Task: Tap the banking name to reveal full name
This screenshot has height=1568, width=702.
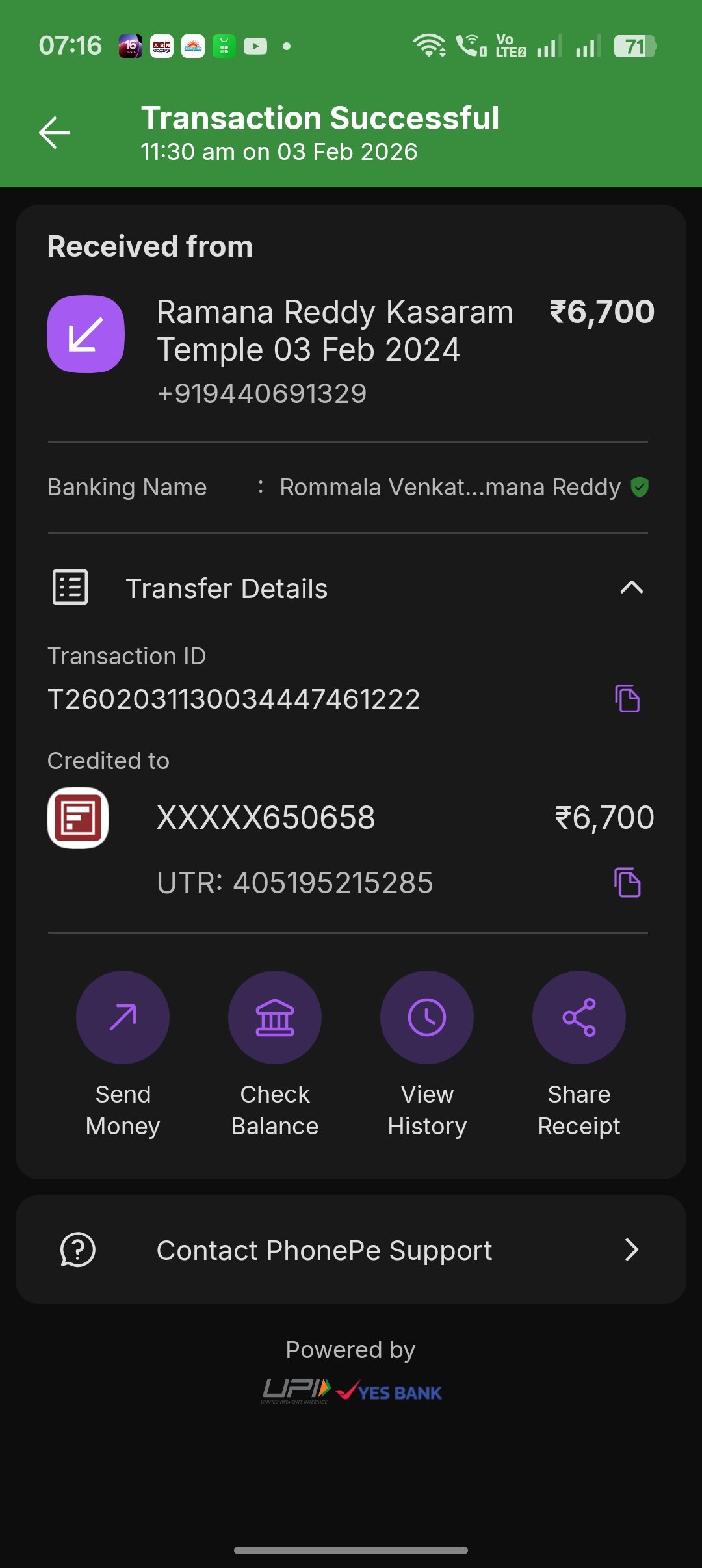Action: 451,488
